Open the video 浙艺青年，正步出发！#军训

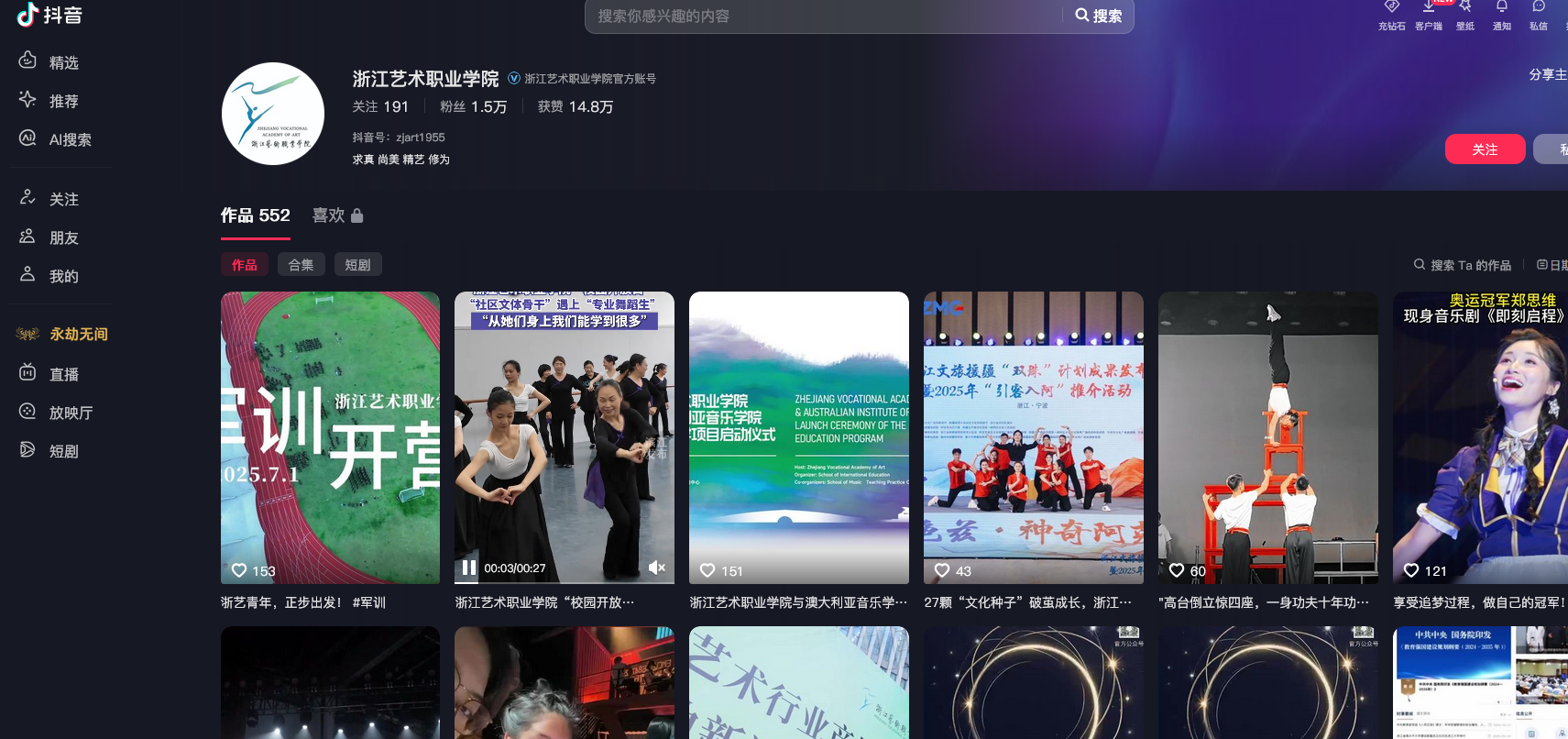point(330,437)
